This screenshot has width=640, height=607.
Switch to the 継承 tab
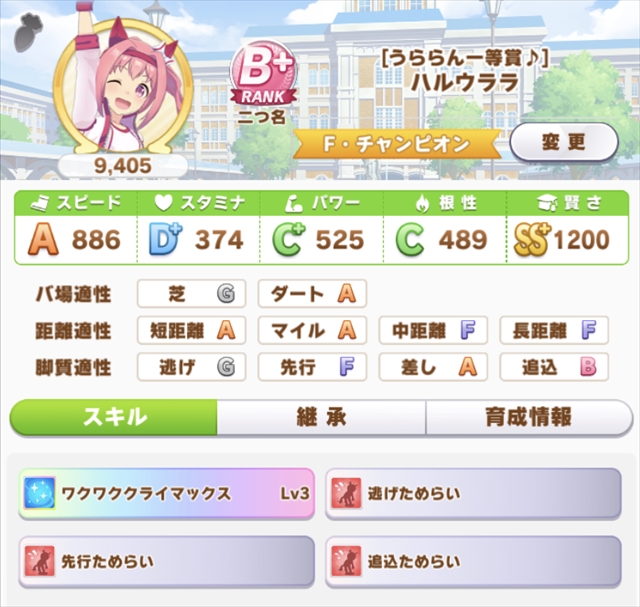(321, 417)
